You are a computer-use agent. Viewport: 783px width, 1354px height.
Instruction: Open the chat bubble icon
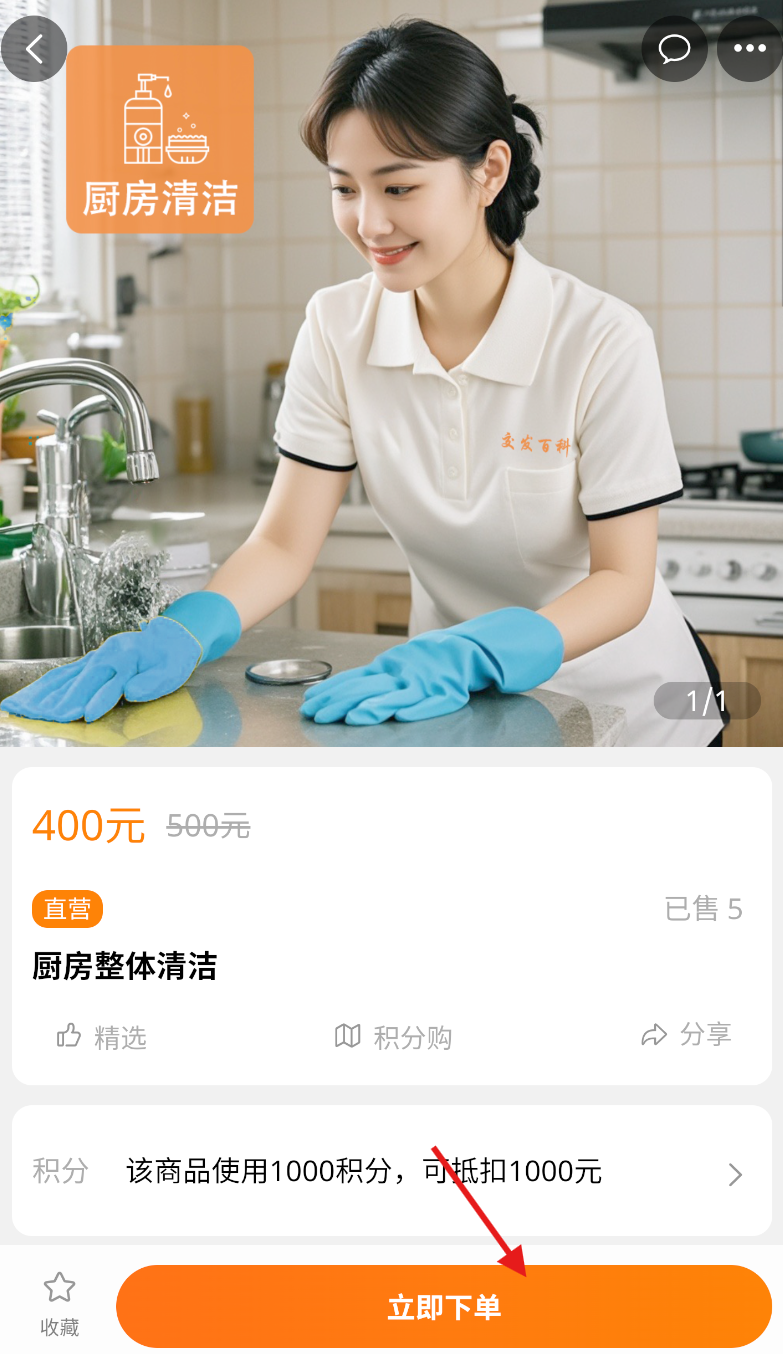[x=674, y=49]
